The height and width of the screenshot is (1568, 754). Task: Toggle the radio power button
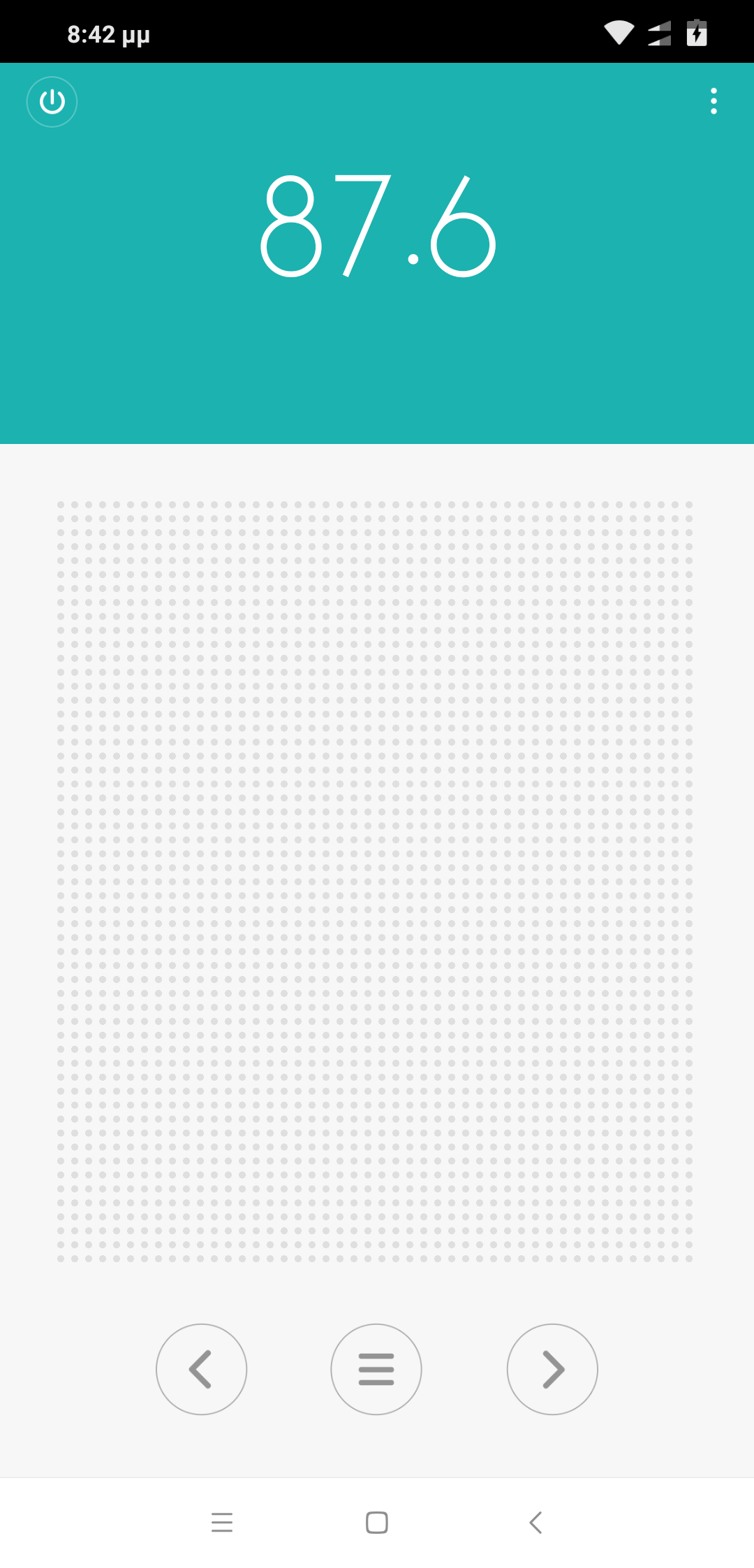(52, 102)
